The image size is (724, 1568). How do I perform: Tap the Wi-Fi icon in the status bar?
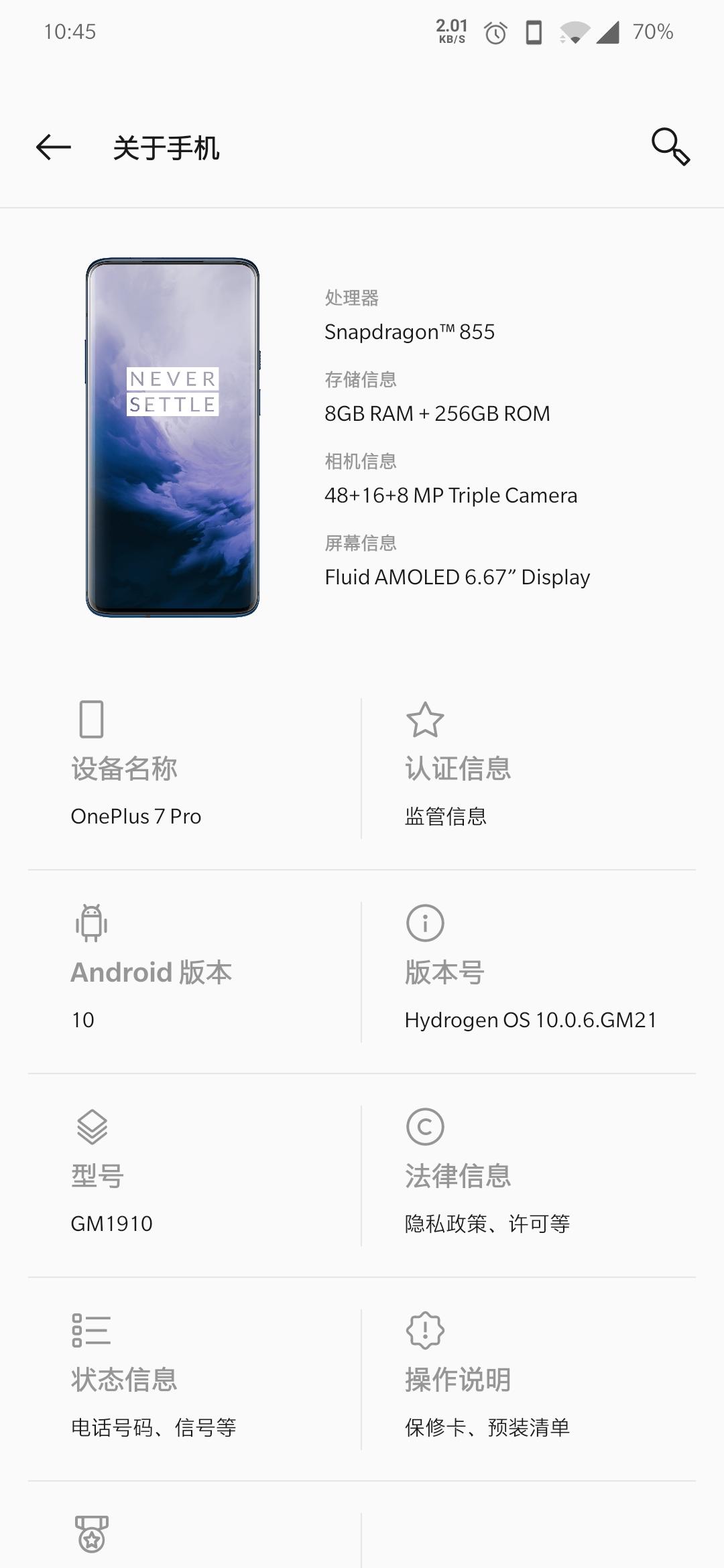click(575, 34)
